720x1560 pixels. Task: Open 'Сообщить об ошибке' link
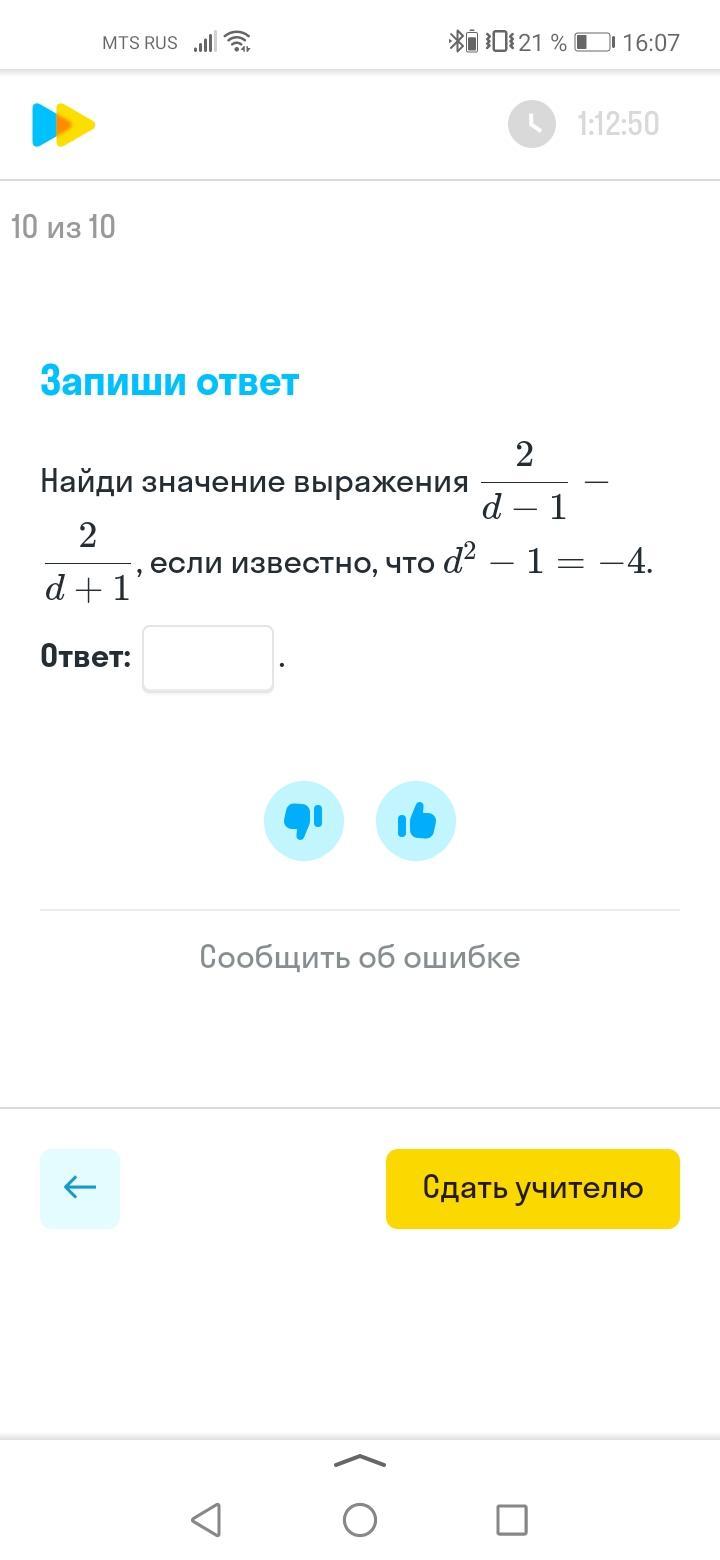(x=360, y=957)
